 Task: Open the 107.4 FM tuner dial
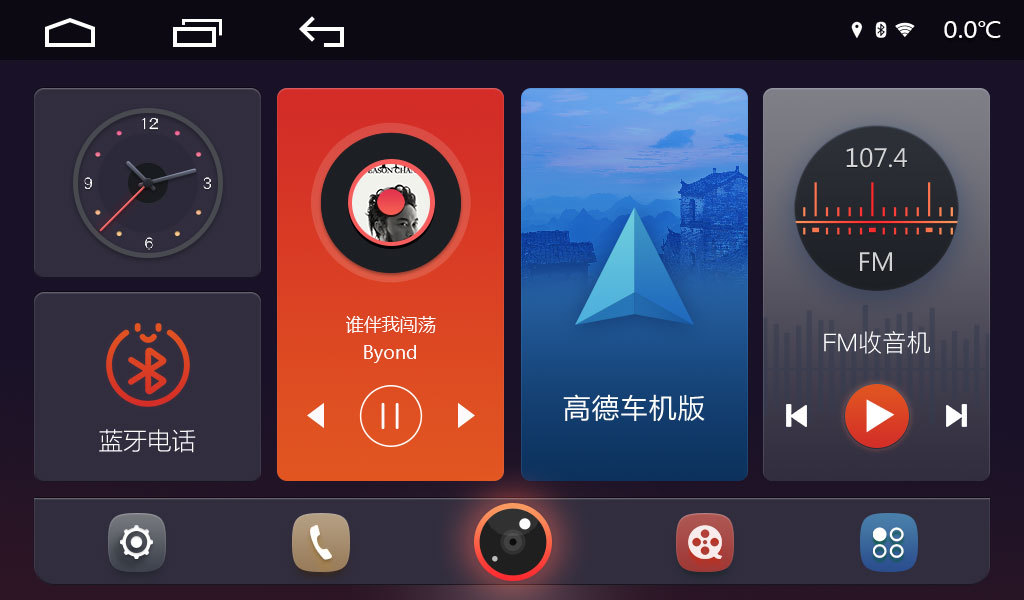[876, 208]
